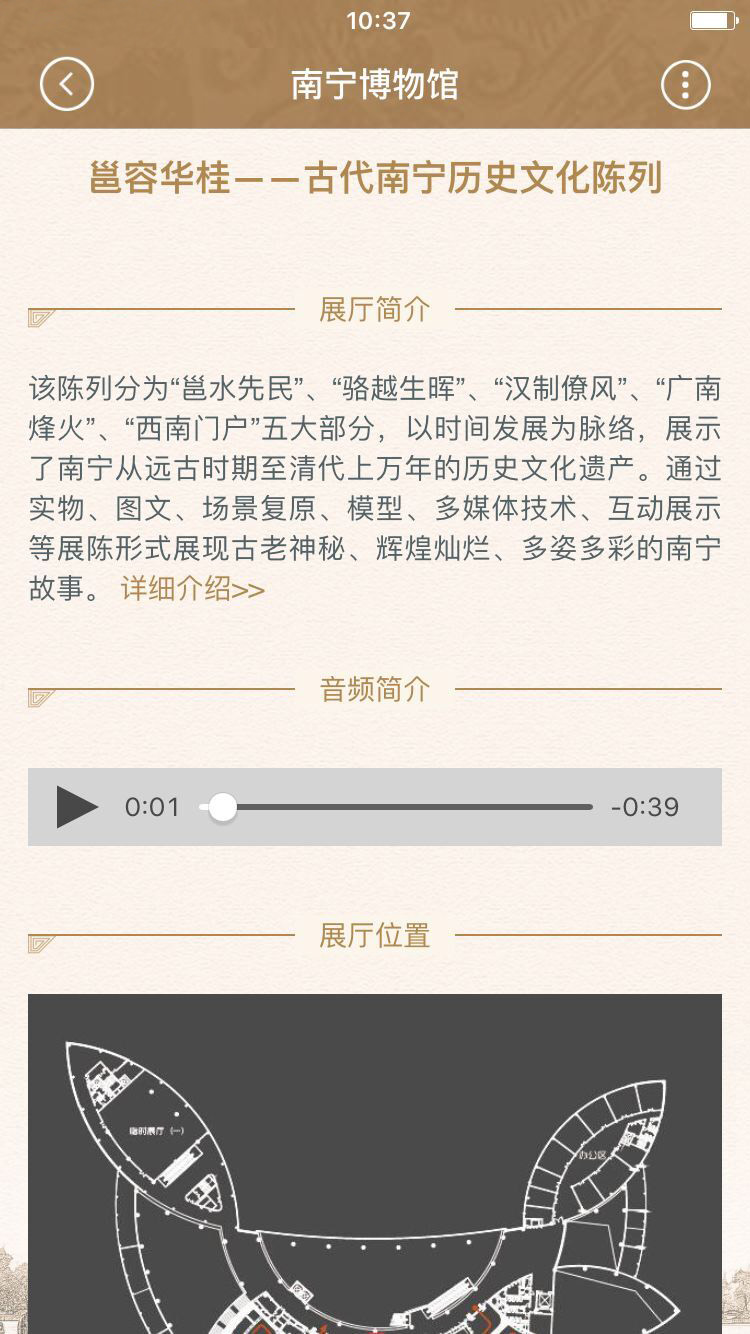Viewport: 750px width, 1334px height.
Task: Tap the 音频简介 section heading
Action: [374, 690]
